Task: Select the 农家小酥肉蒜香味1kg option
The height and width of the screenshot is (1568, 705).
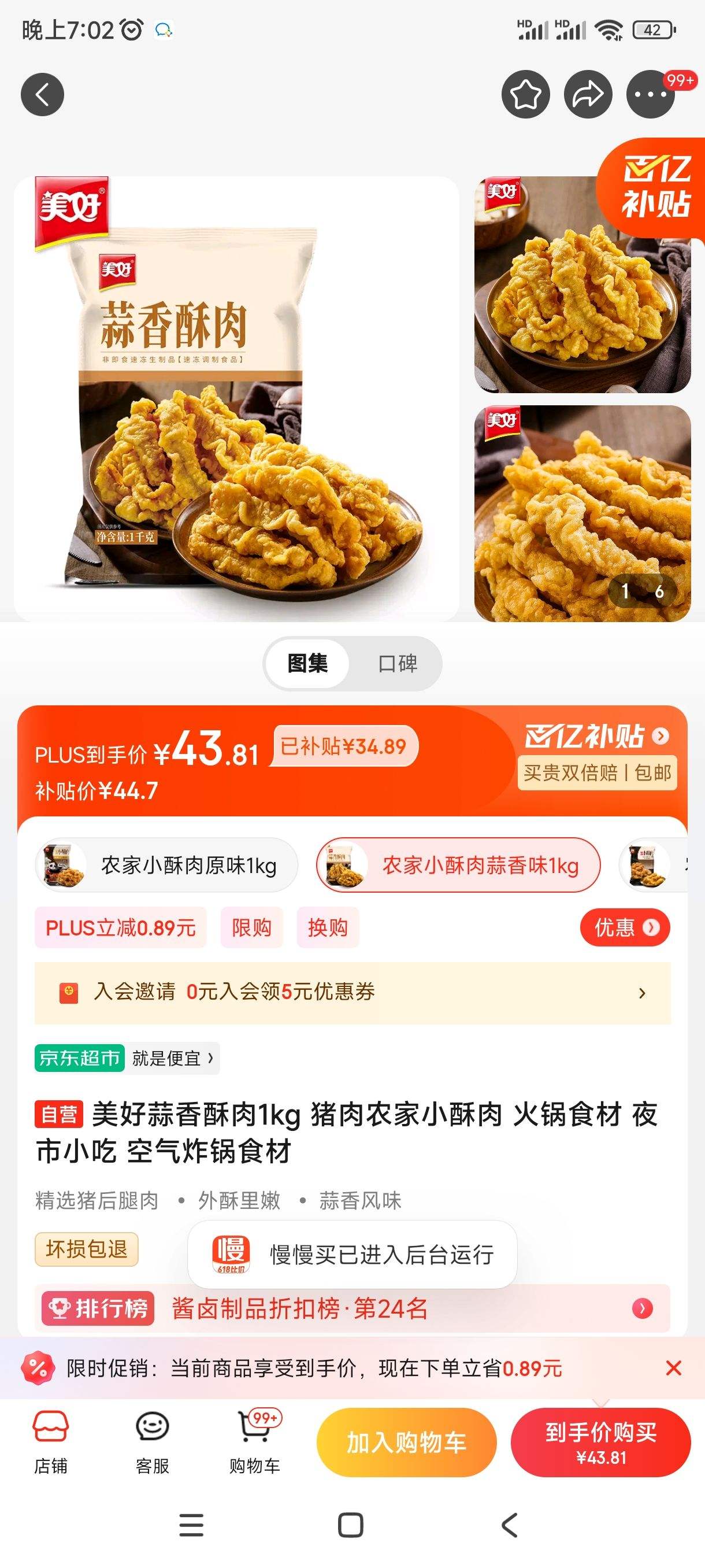Action: pos(458,865)
